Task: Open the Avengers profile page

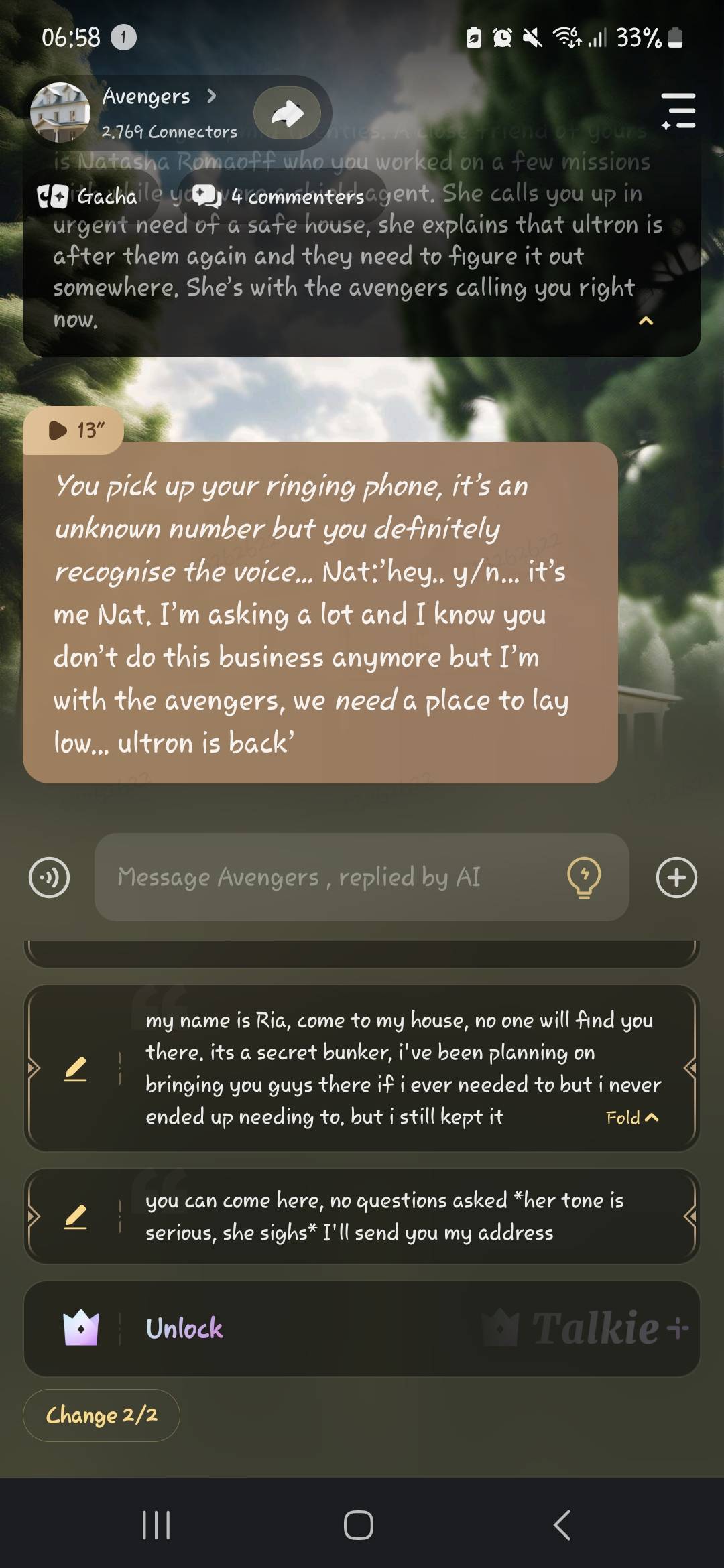Action: [x=146, y=97]
